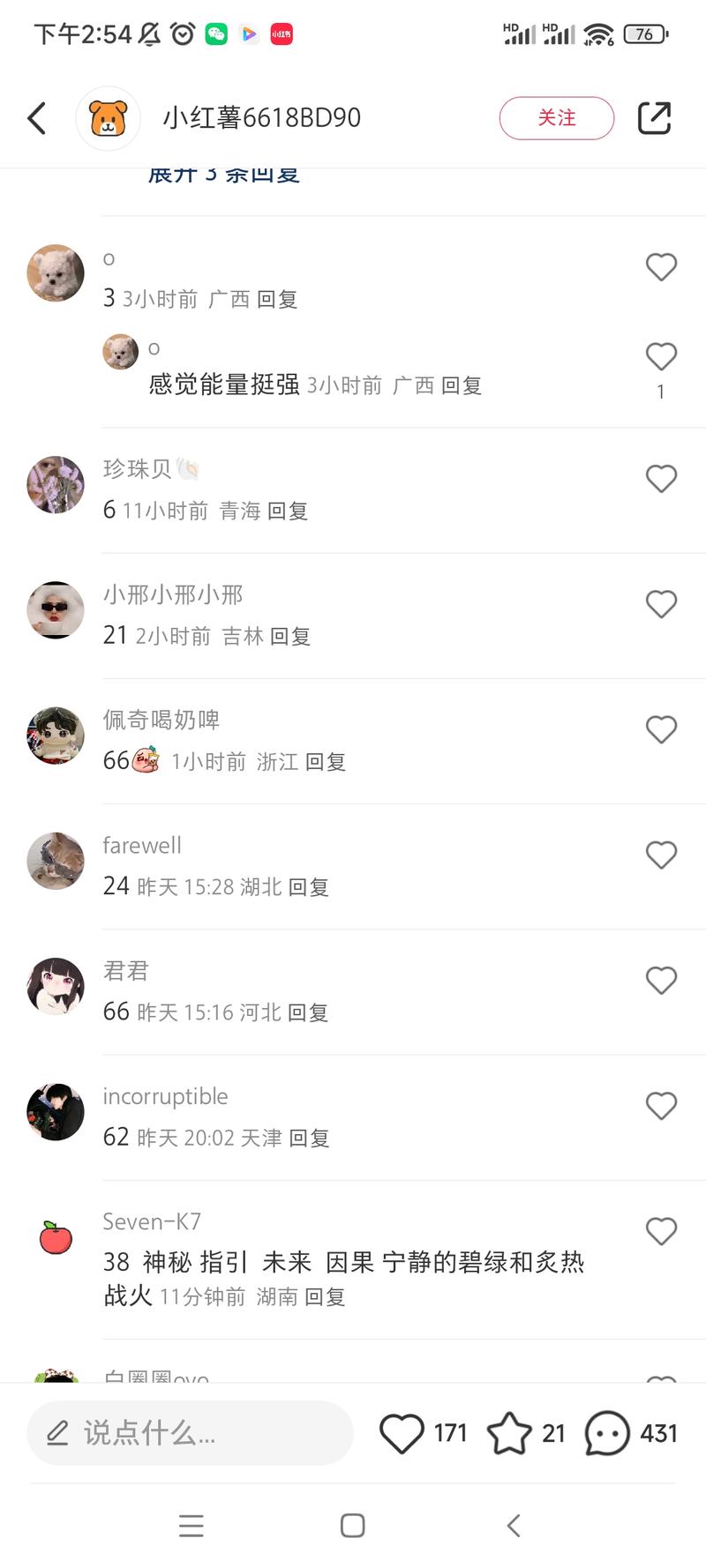
Task: Tap the system home button
Action: (352, 1526)
